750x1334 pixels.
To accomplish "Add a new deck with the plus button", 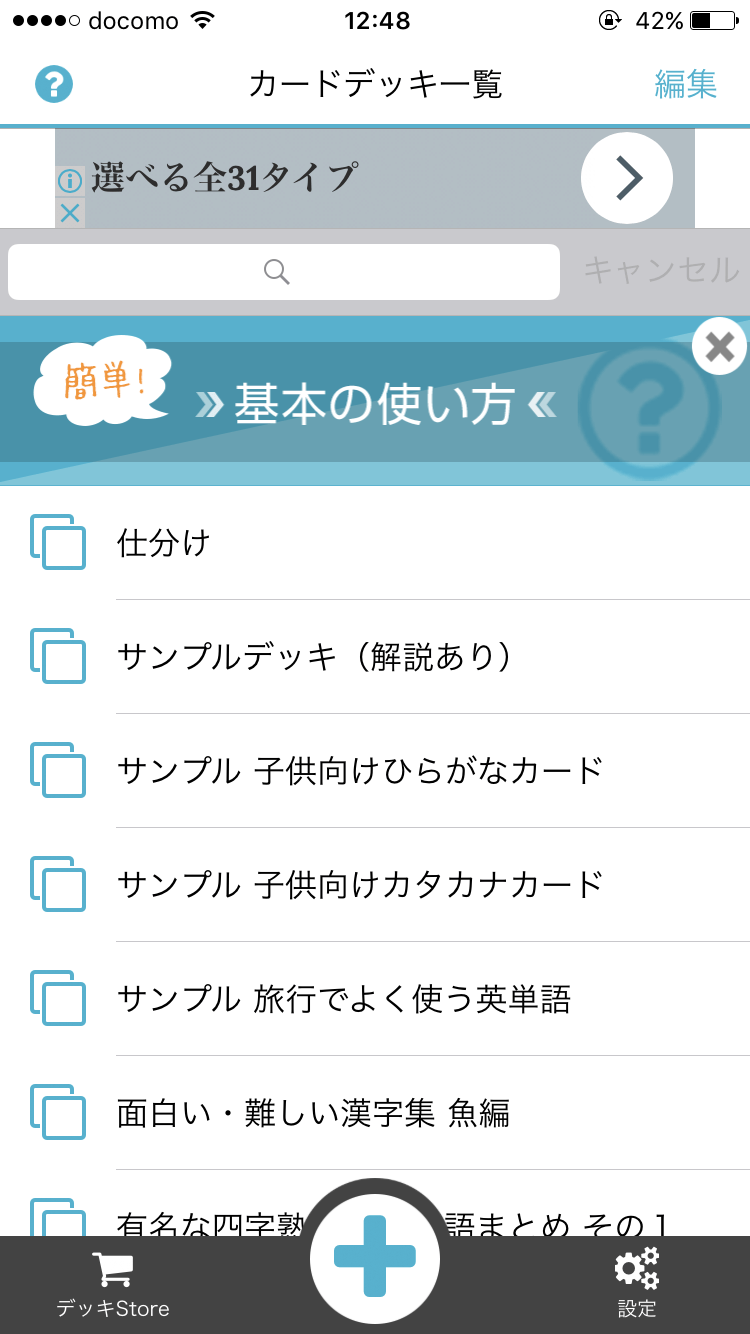I will pos(375,1256).
